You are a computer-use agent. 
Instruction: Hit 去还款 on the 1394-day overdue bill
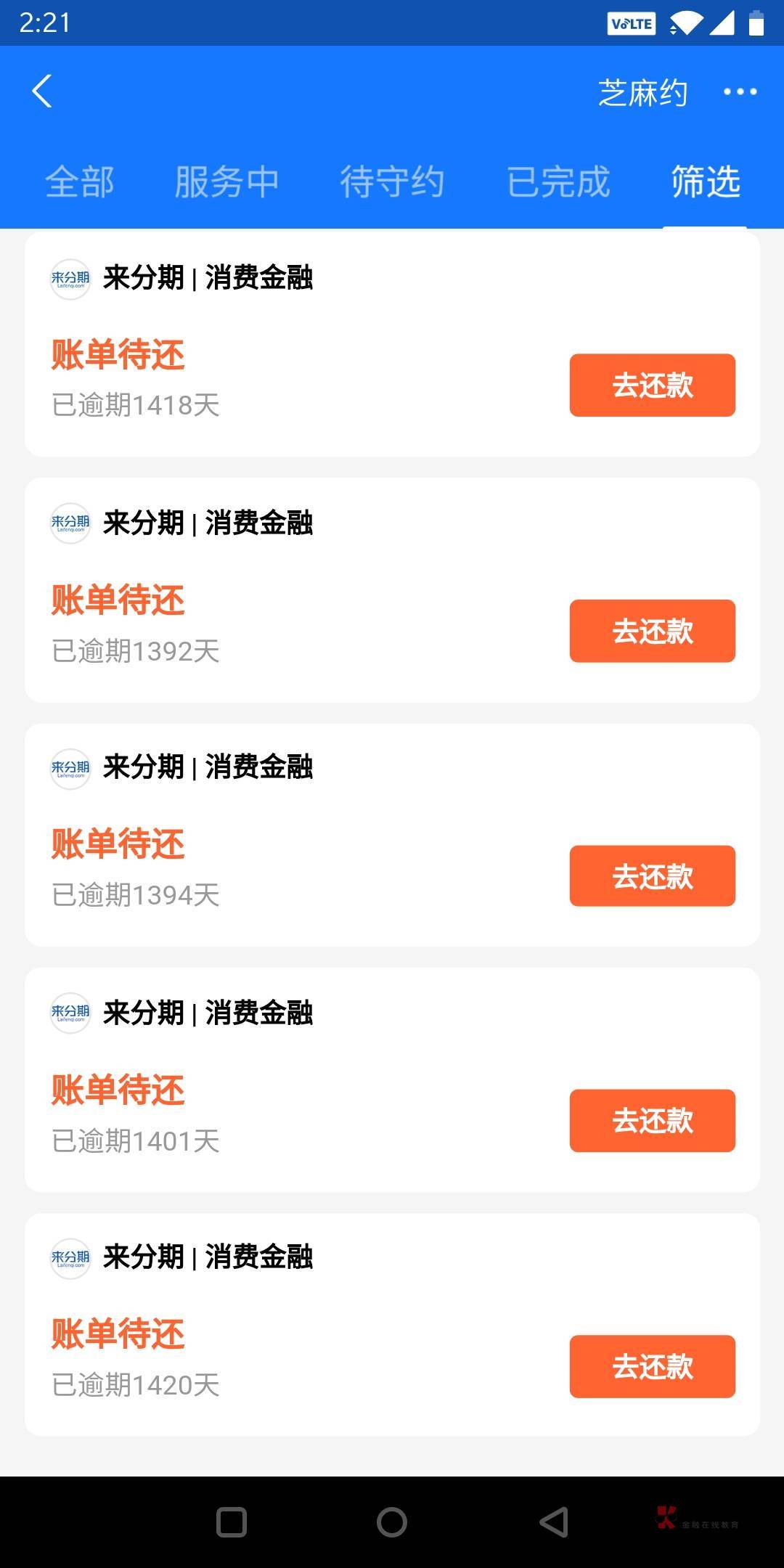tap(652, 876)
